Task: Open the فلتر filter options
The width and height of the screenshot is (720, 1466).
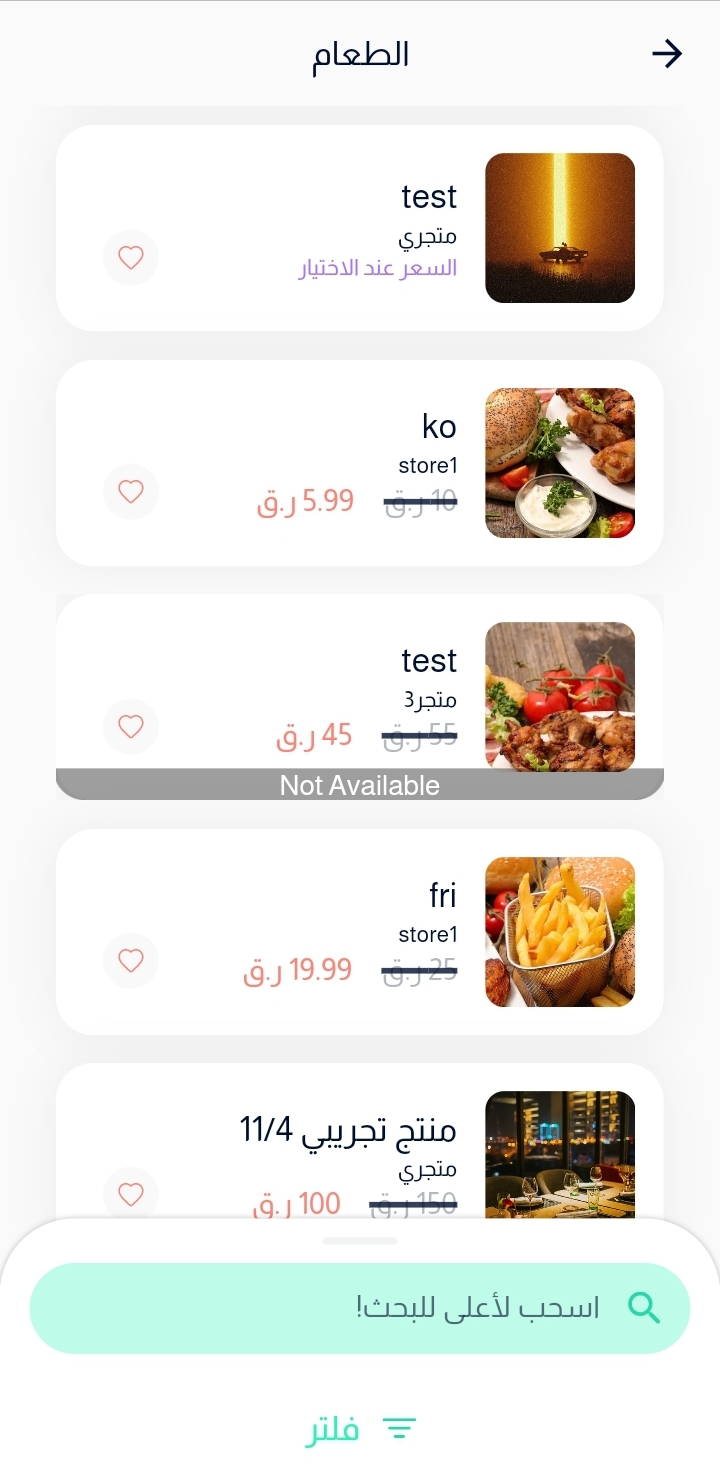Action: 360,1430
